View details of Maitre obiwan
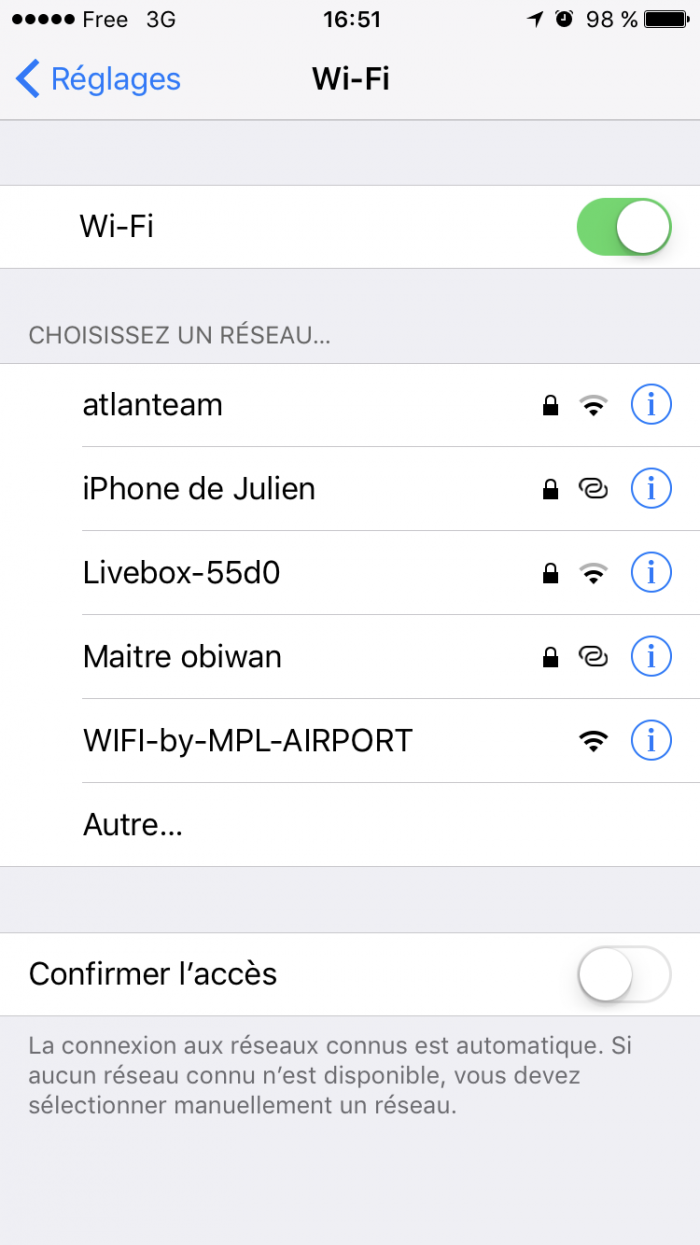Image resolution: width=700 pixels, height=1245 pixels. click(651, 657)
